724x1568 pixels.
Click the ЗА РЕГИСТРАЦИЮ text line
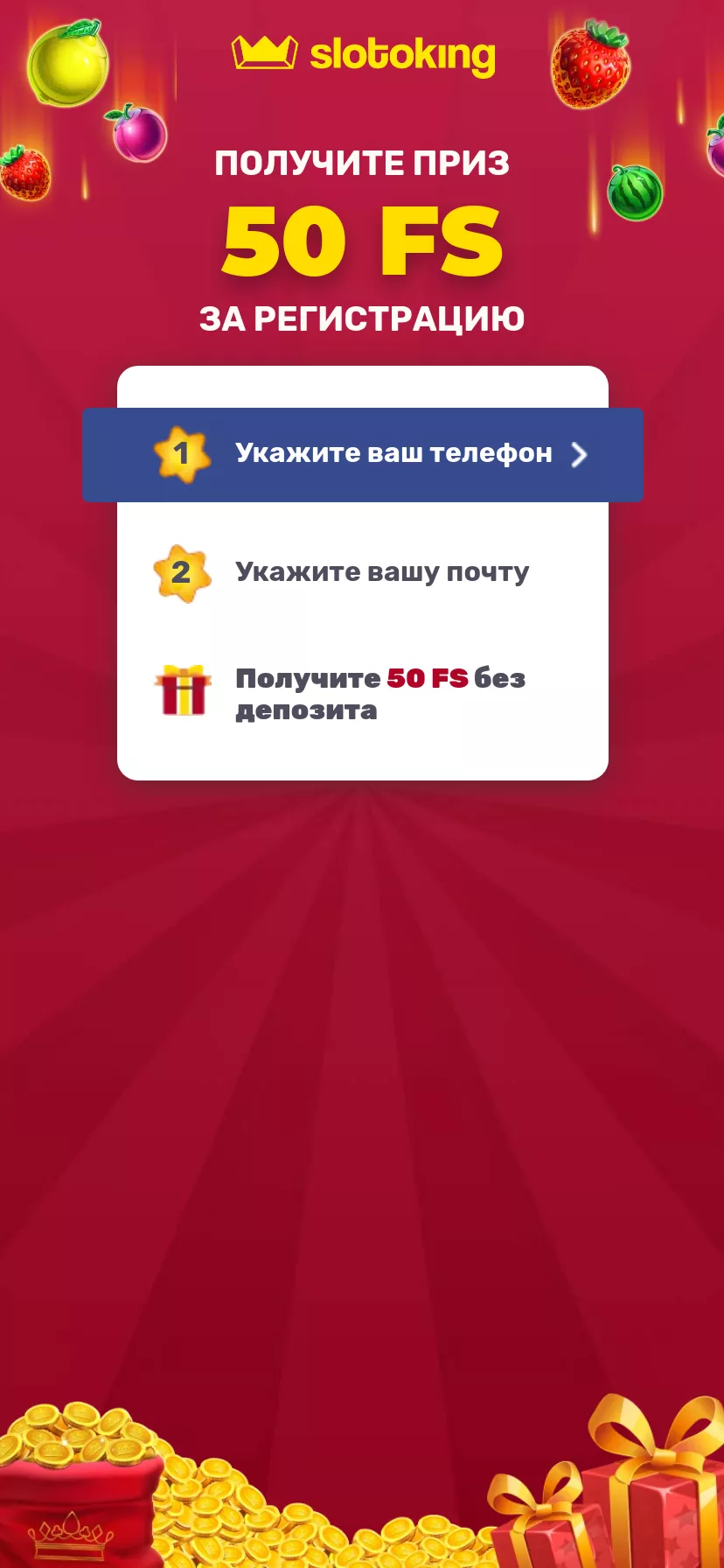(x=362, y=317)
